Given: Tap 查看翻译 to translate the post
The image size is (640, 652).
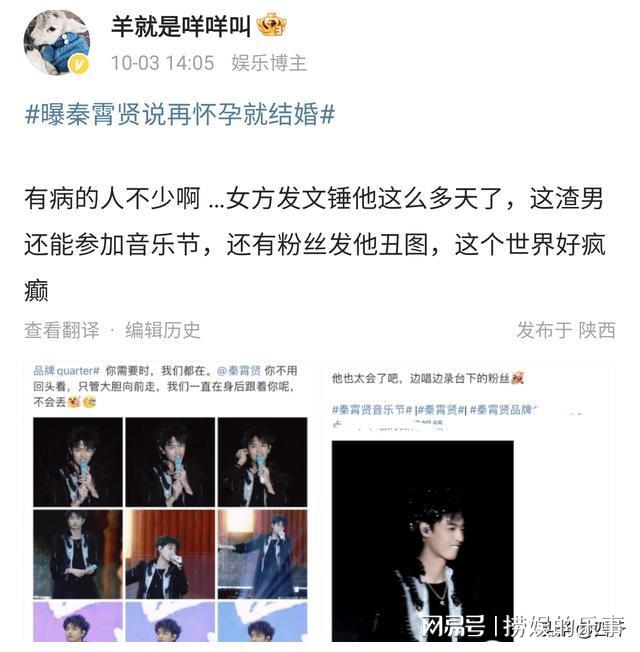Looking at the screenshot, I should pyautogui.click(x=62, y=330).
